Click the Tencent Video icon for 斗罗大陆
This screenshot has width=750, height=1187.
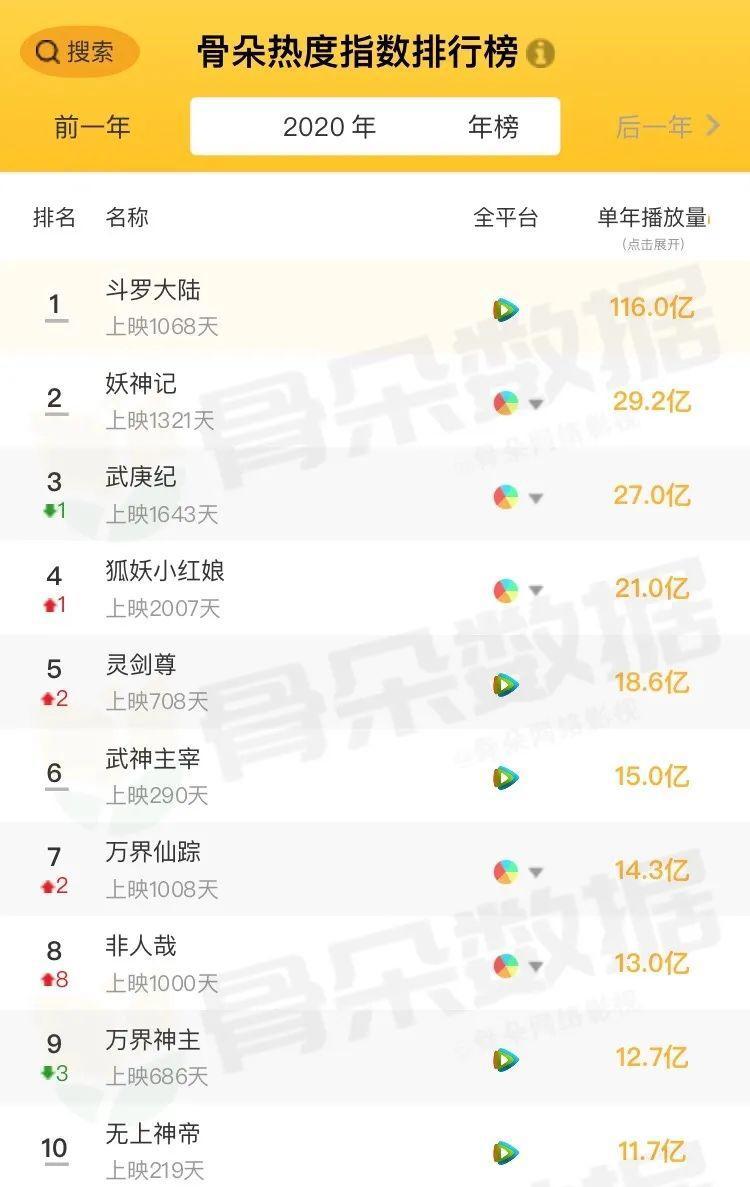point(506,309)
